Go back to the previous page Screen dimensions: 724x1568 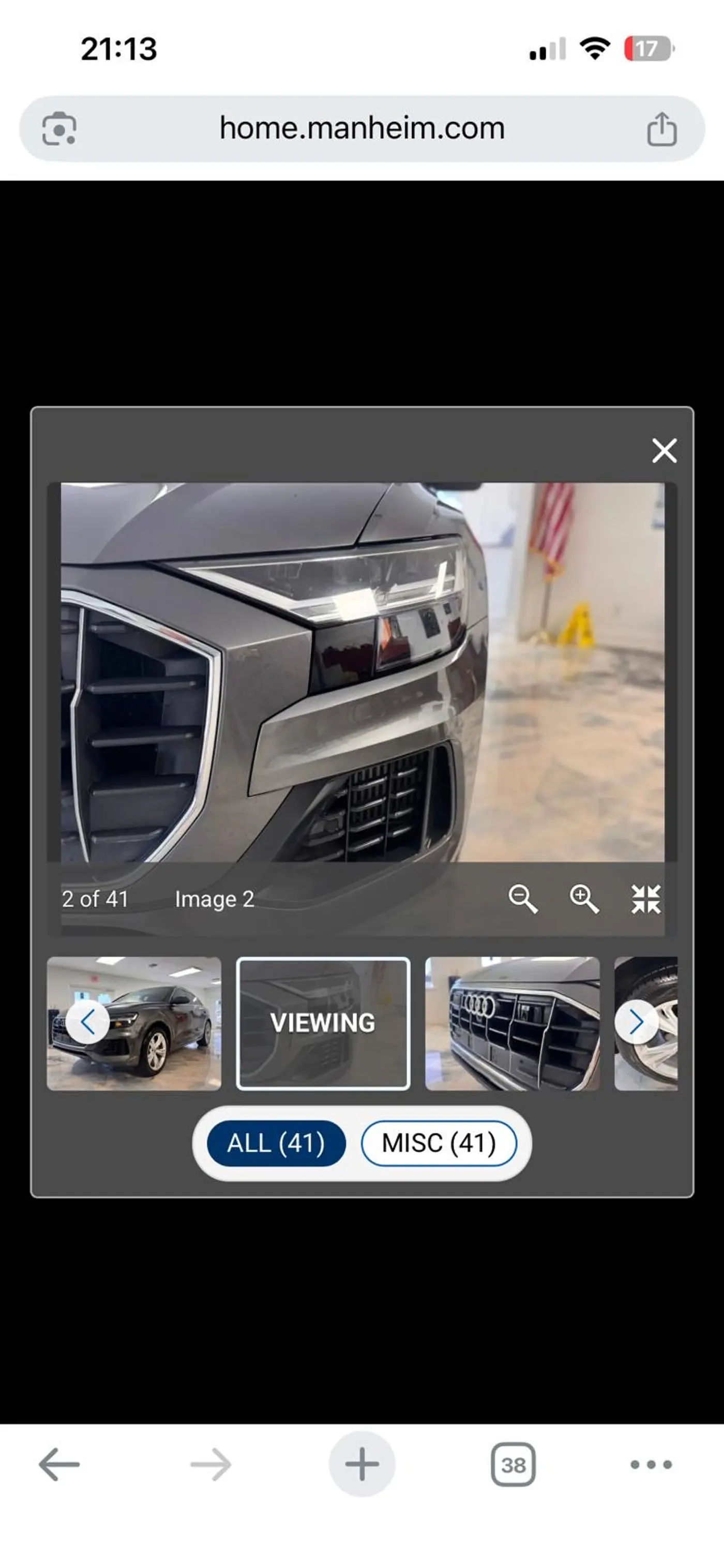pyautogui.click(x=59, y=1465)
